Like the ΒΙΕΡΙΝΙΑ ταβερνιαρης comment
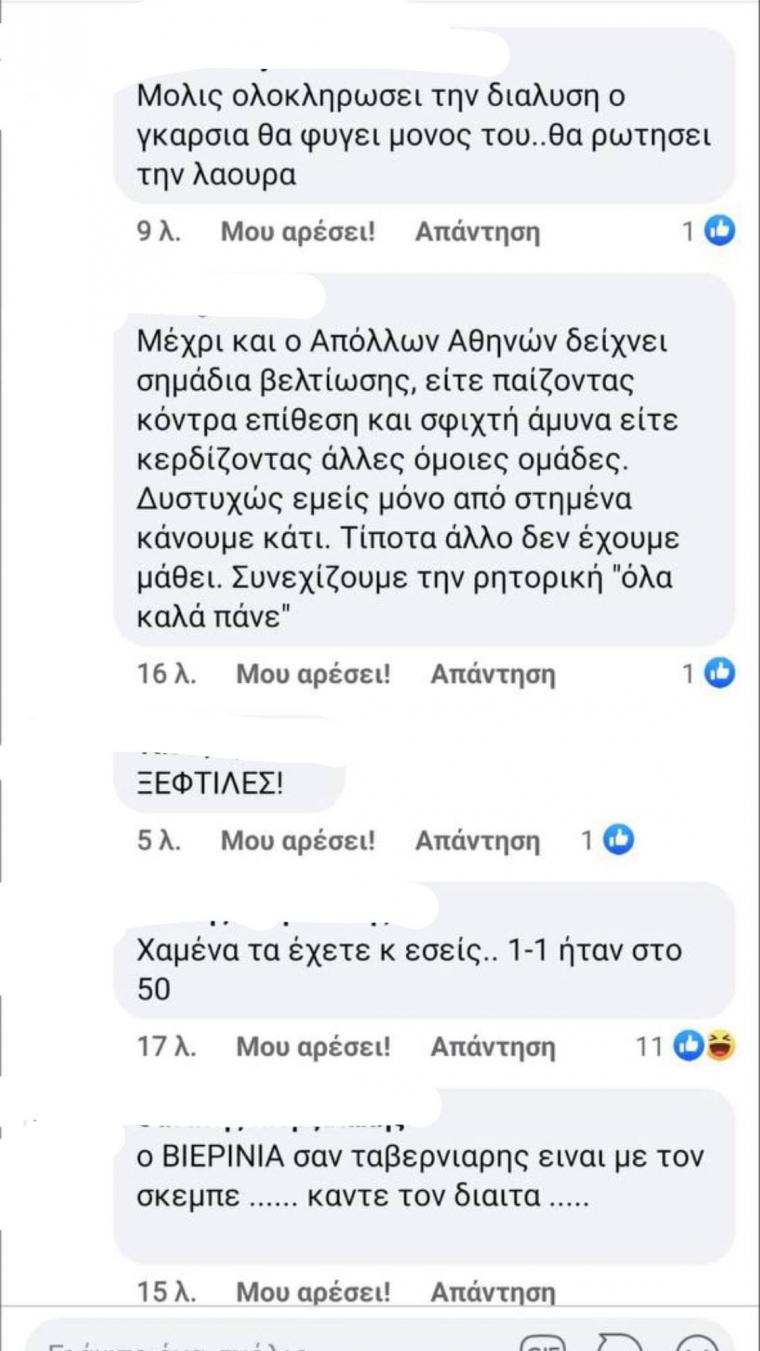 point(313,1293)
